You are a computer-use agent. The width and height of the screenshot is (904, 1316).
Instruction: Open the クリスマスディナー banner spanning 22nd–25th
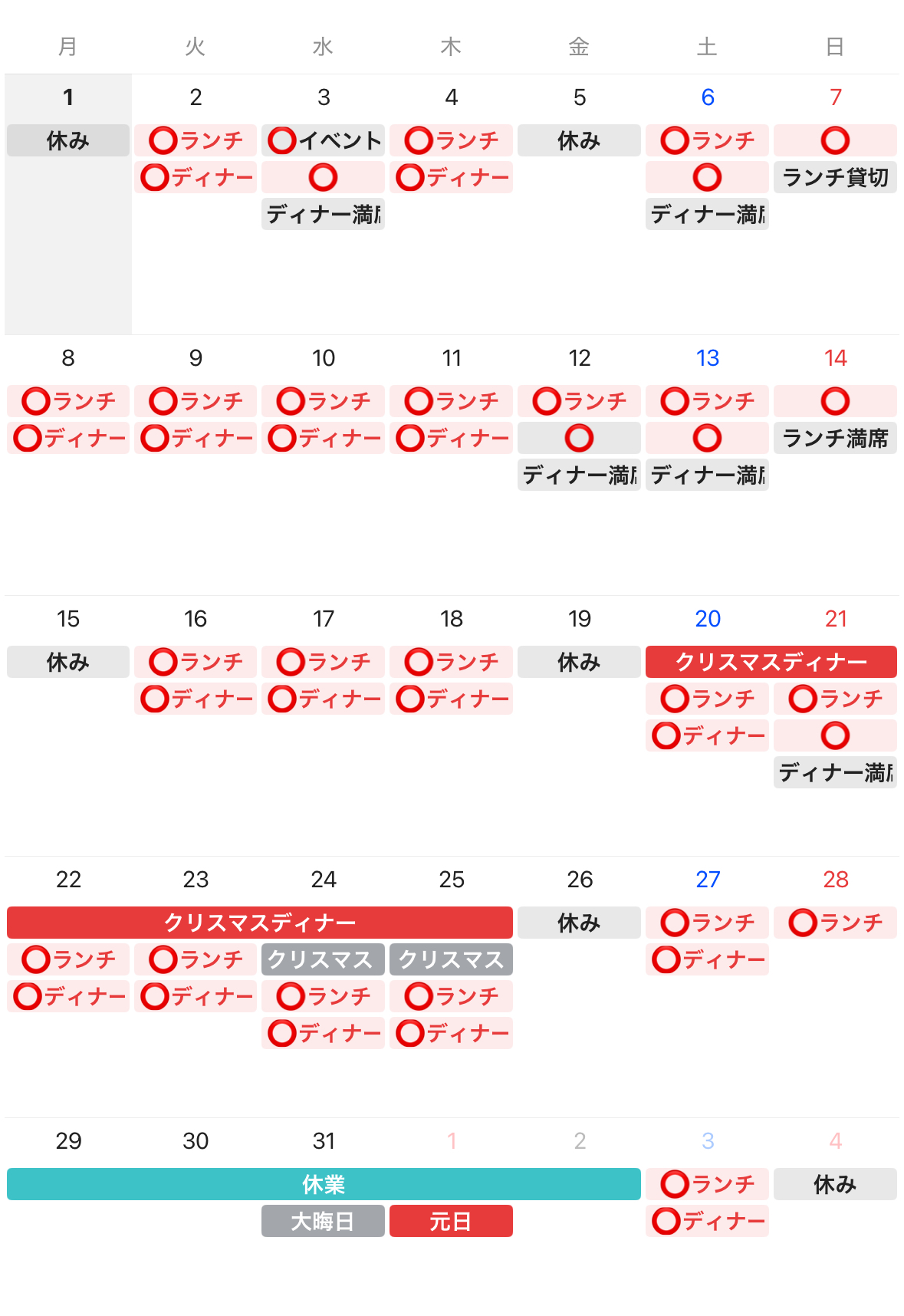point(260,923)
